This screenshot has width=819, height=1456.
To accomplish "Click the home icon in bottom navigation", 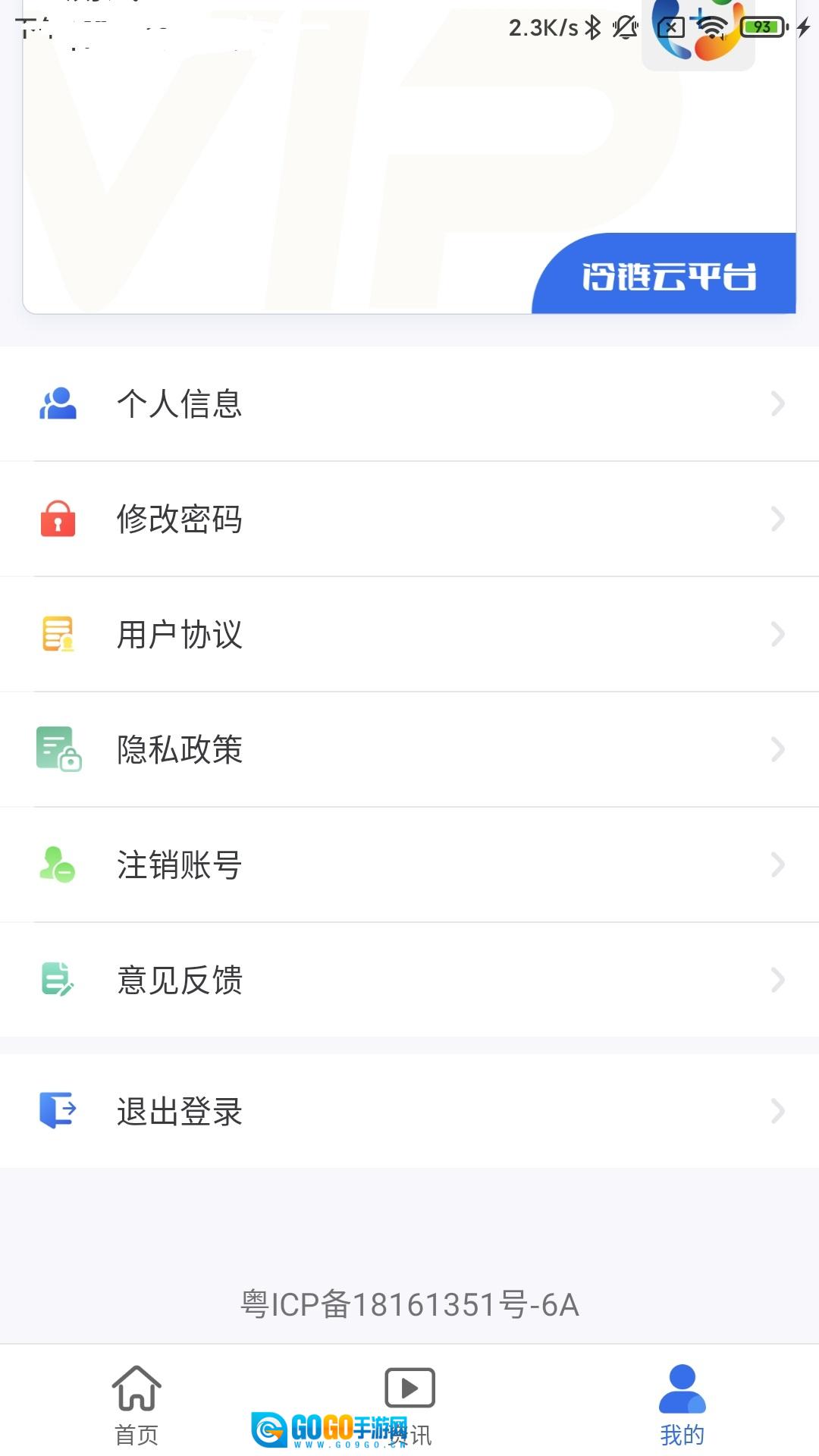I will [x=136, y=1389].
